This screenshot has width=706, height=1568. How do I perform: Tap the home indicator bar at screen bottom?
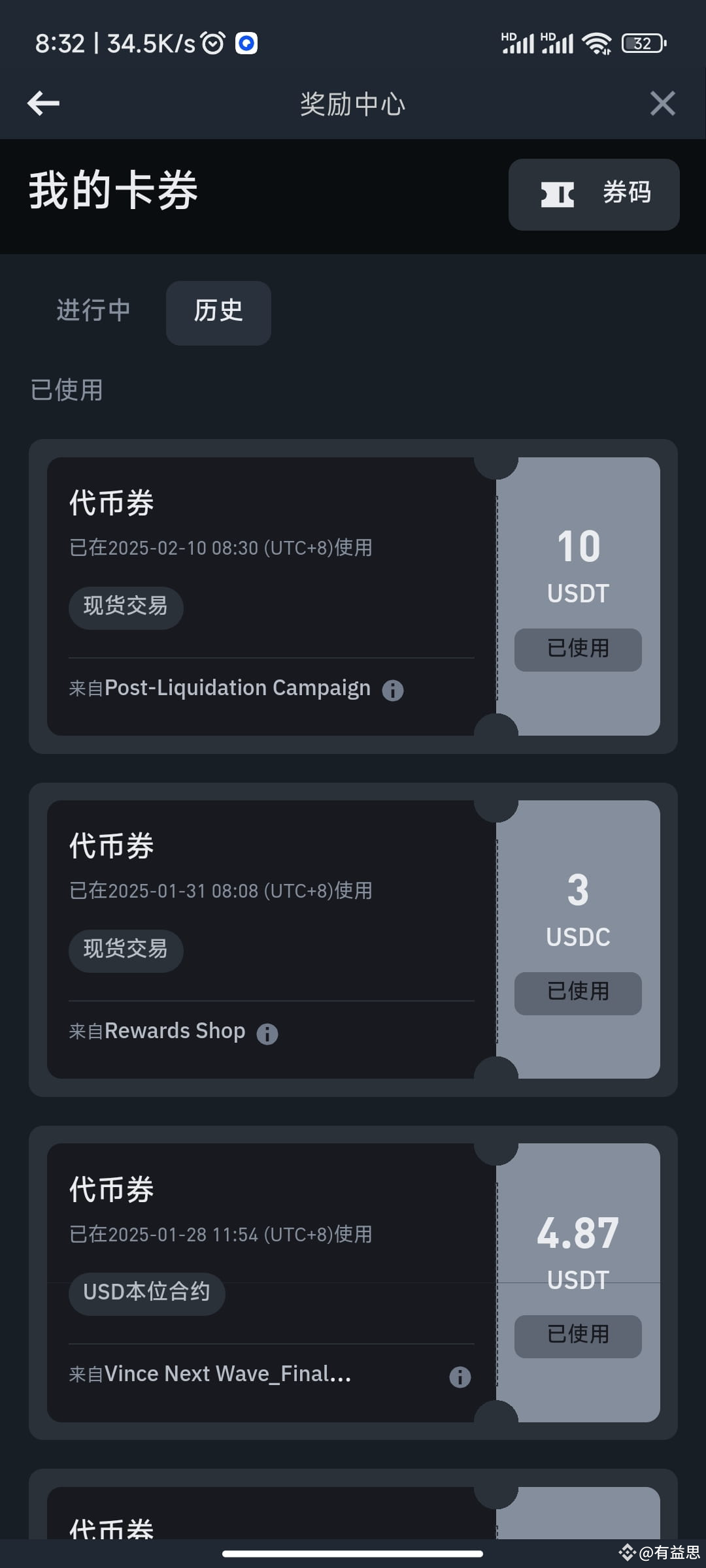tap(353, 1554)
